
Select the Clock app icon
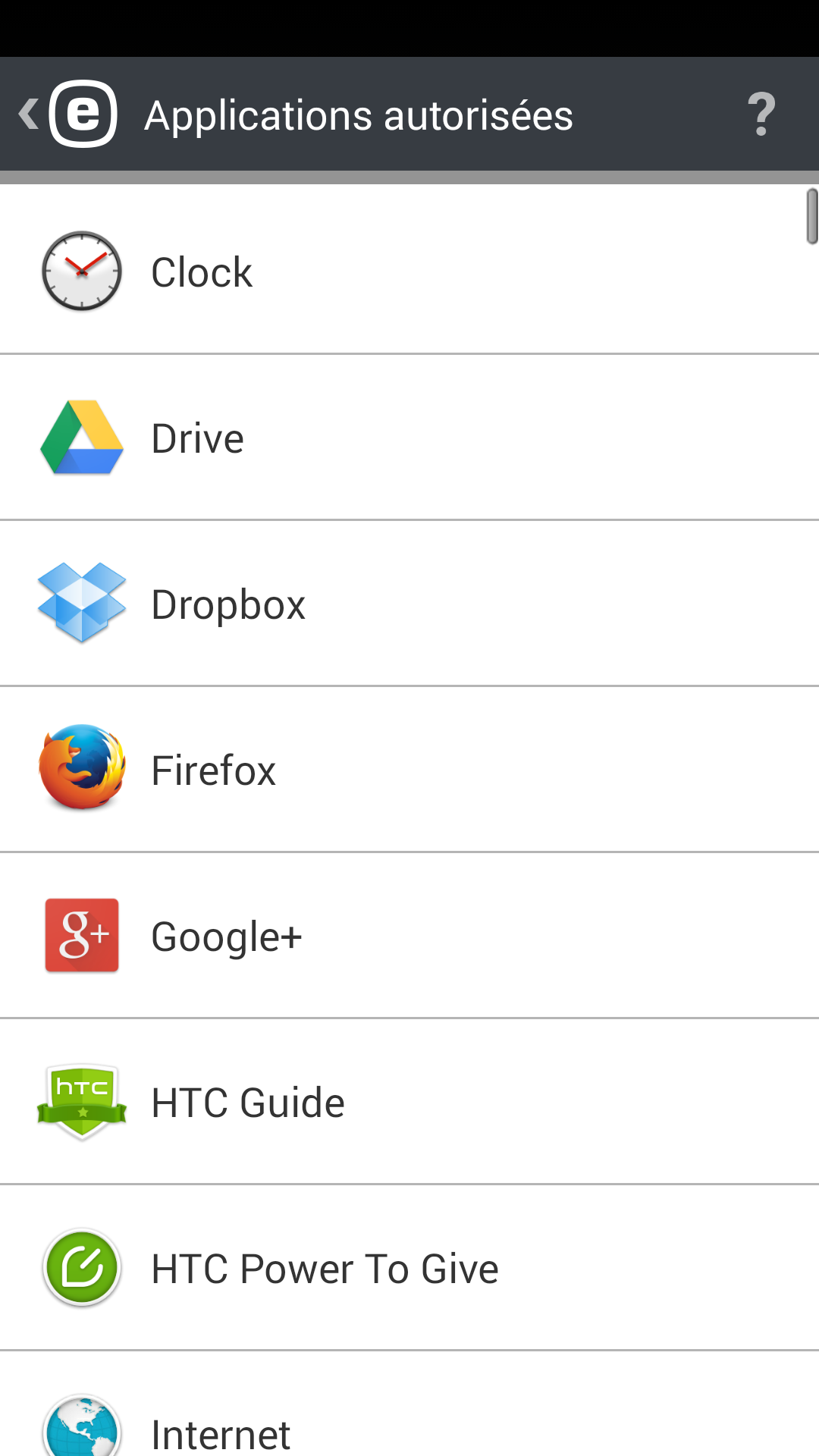tap(81, 271)
